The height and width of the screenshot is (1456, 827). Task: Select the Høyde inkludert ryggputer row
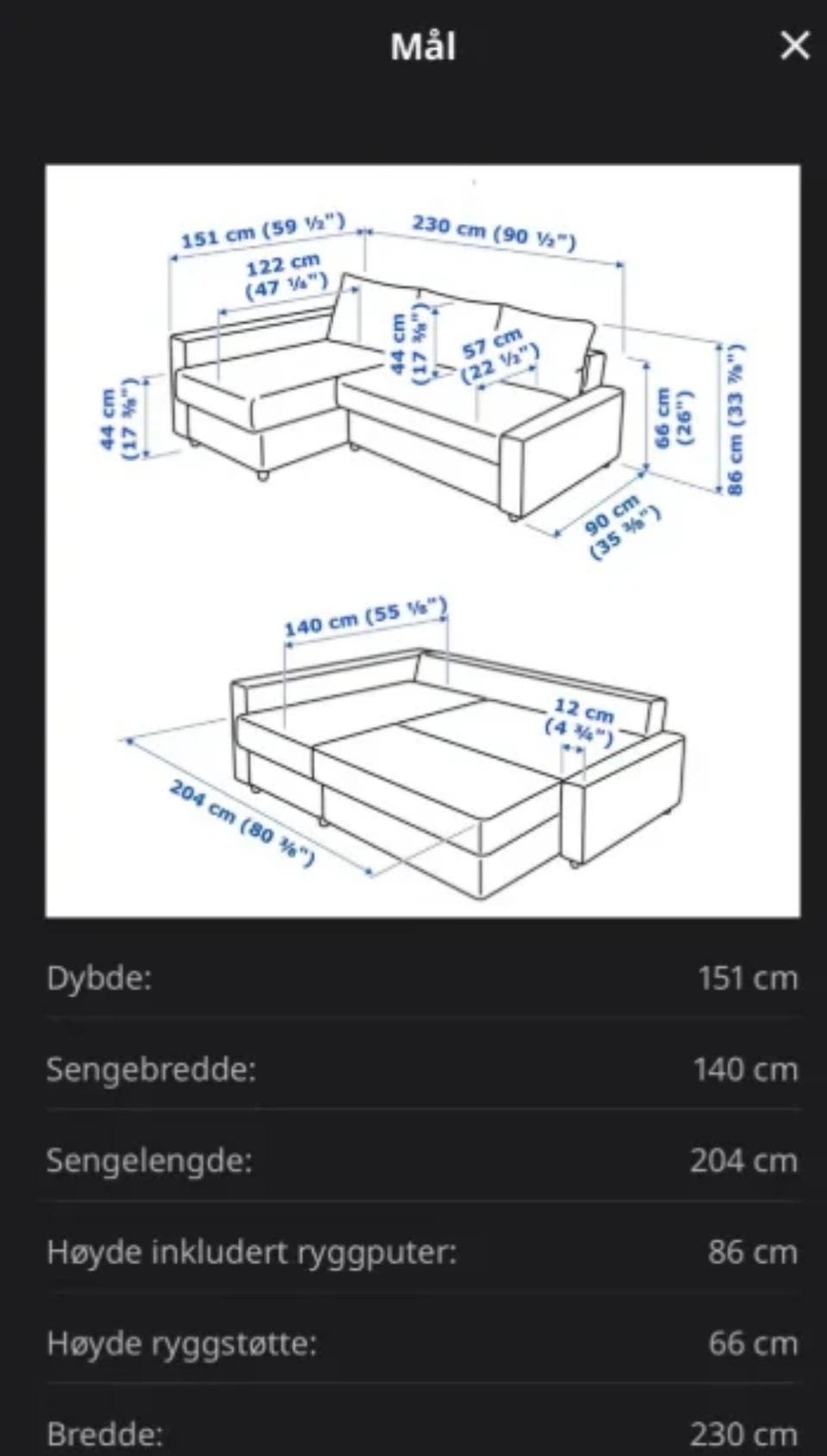pos(413,1253)
